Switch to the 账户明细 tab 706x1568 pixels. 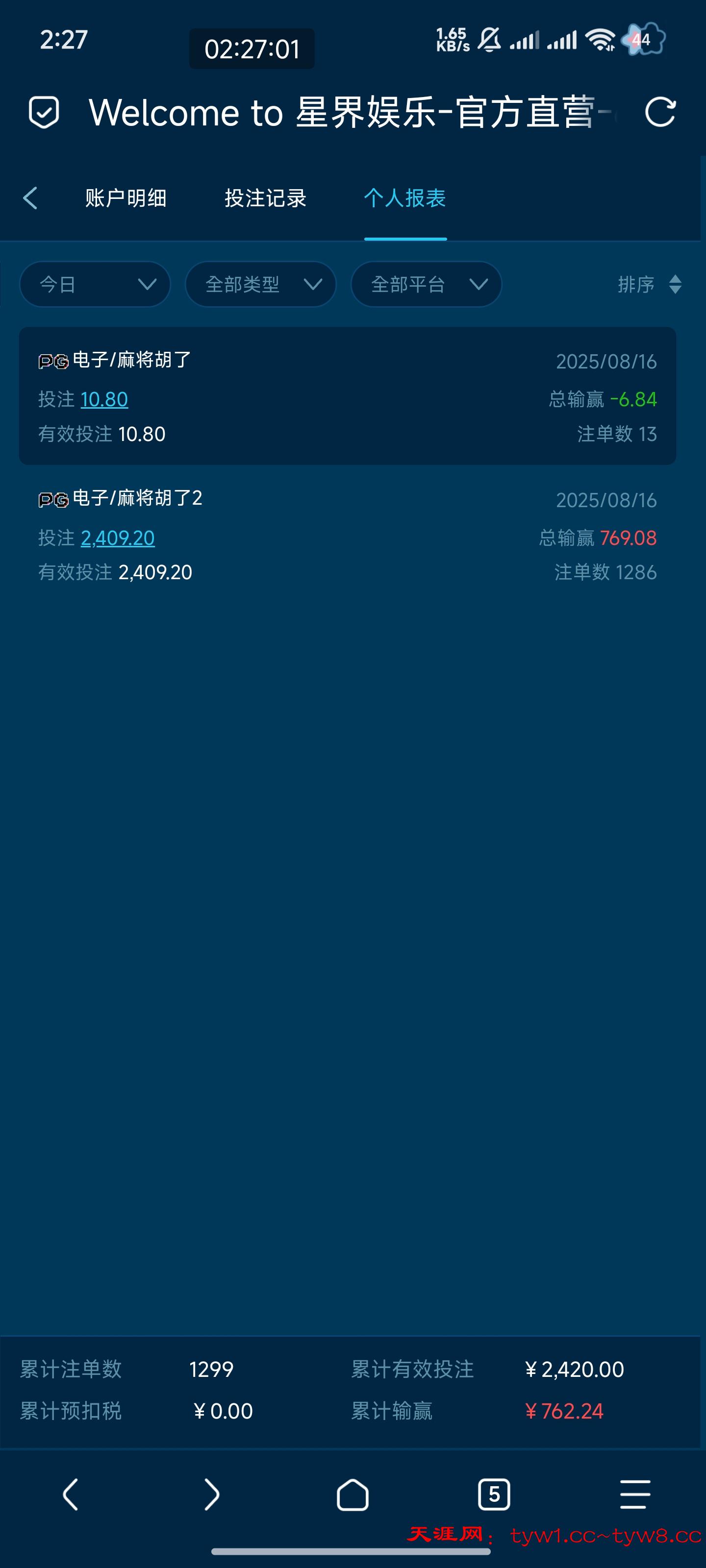(x=126, y=198)
